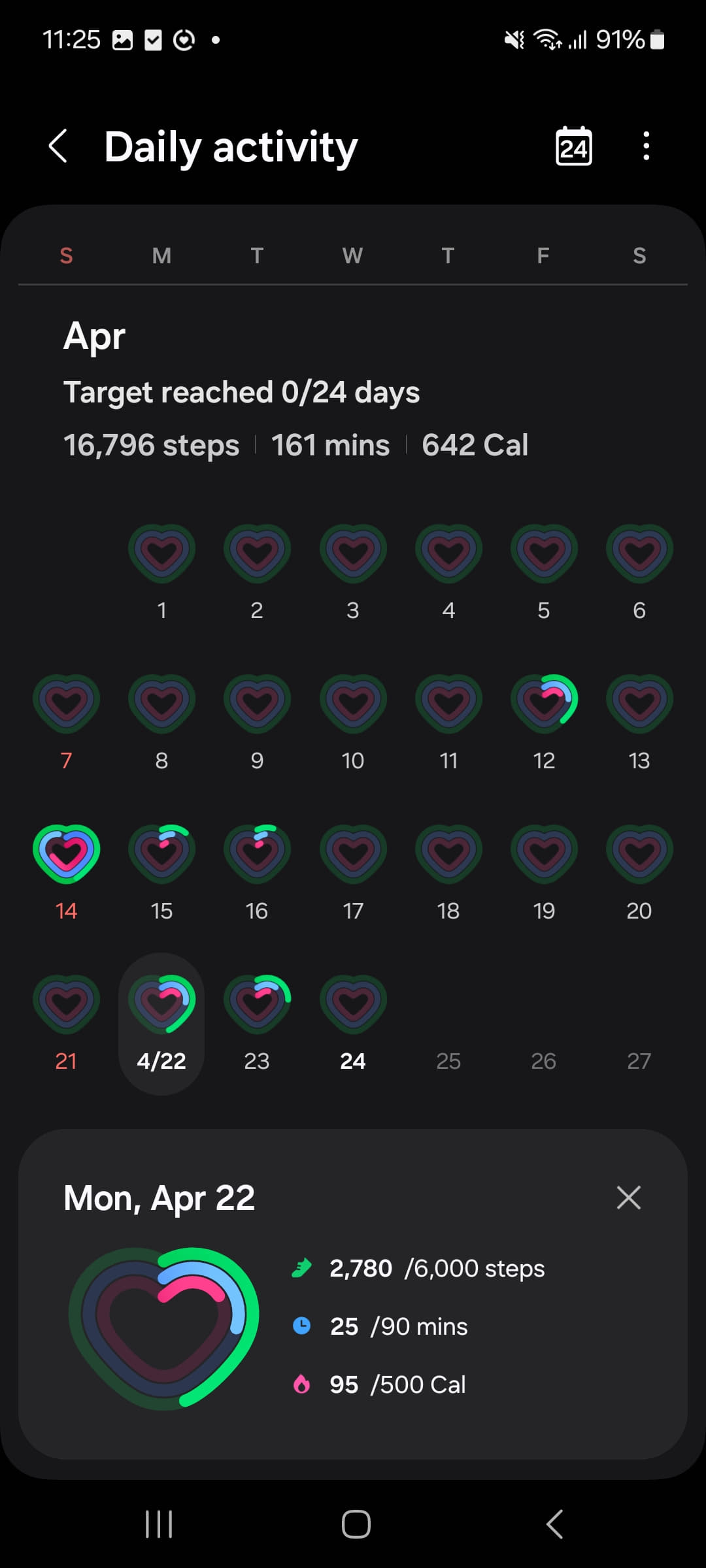Open the more options menu
This screenshot has height=1568, width=706.
[x=646, y=146]
